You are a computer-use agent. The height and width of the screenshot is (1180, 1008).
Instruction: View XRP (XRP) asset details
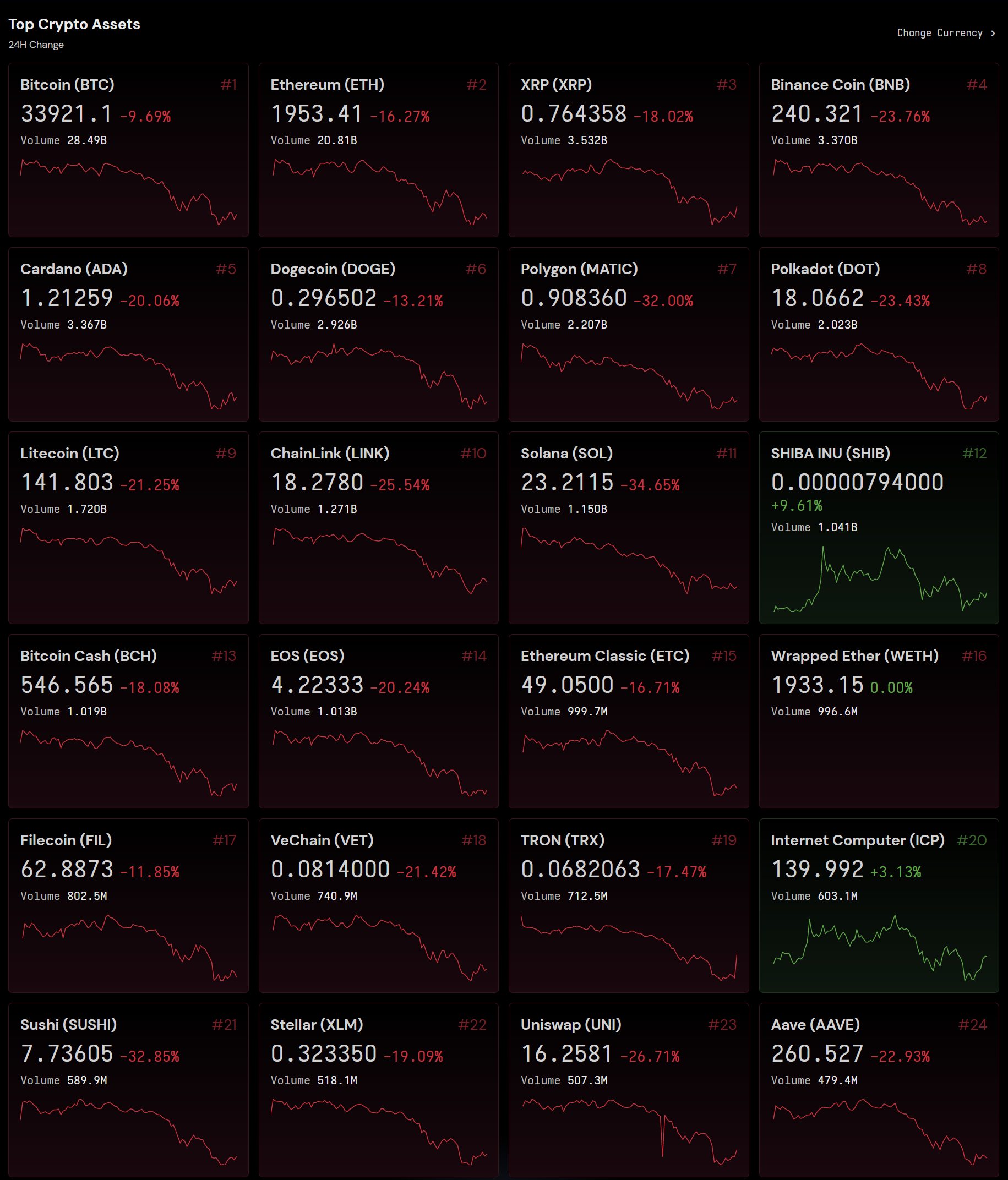[628, 150]
